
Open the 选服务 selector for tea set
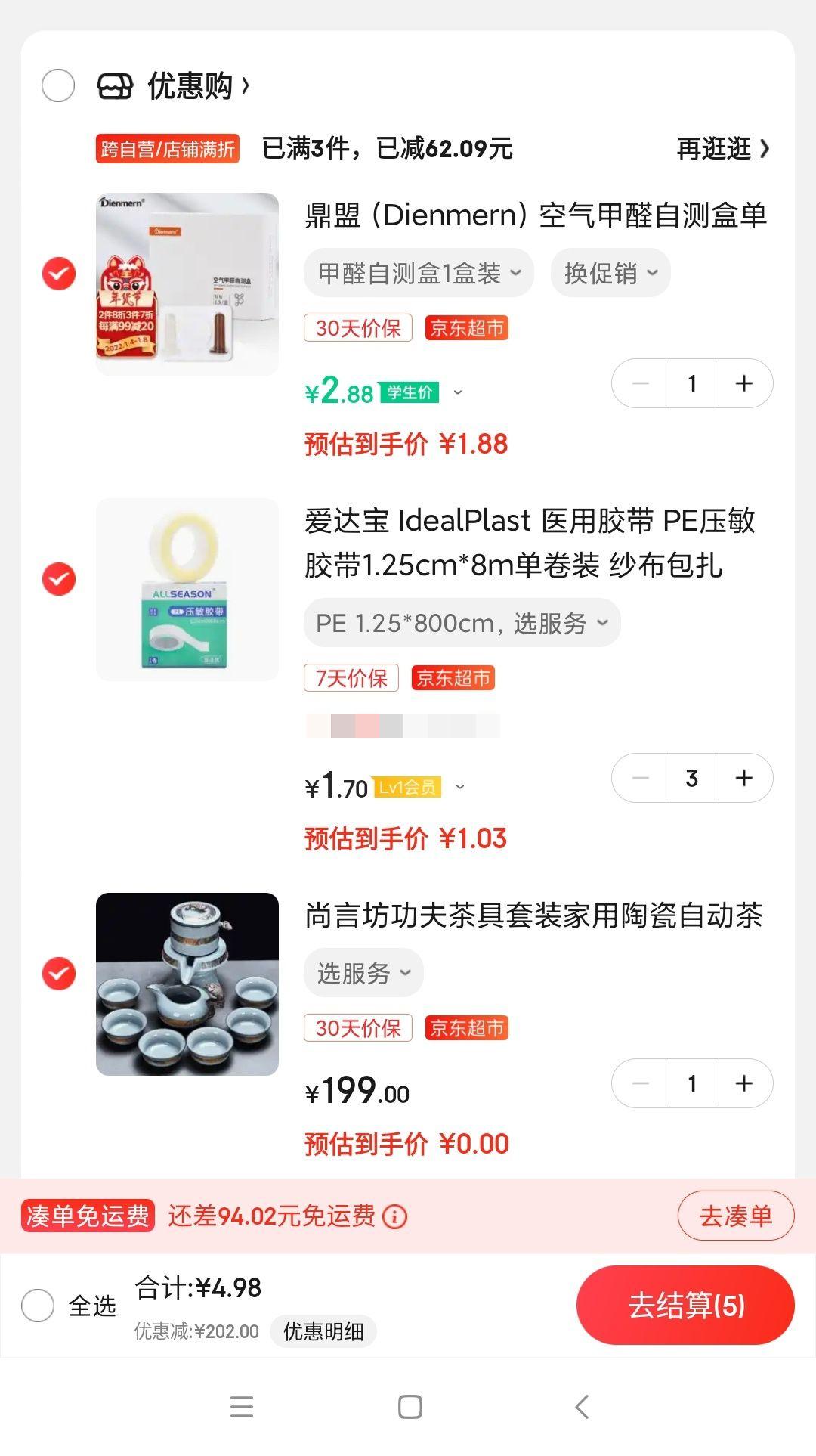click(363, 973)
